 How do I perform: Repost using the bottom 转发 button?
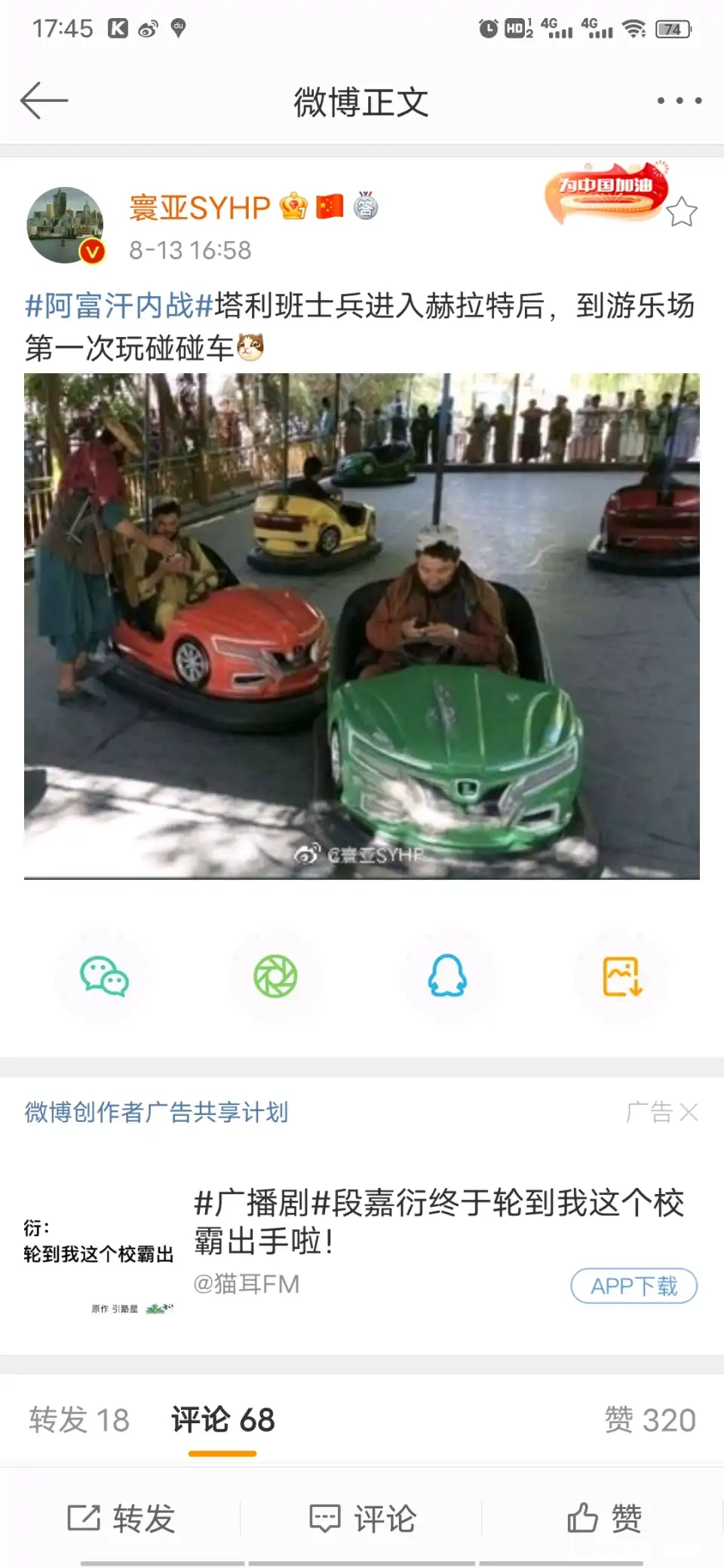pyautogui.click(x=121, y=1518)
